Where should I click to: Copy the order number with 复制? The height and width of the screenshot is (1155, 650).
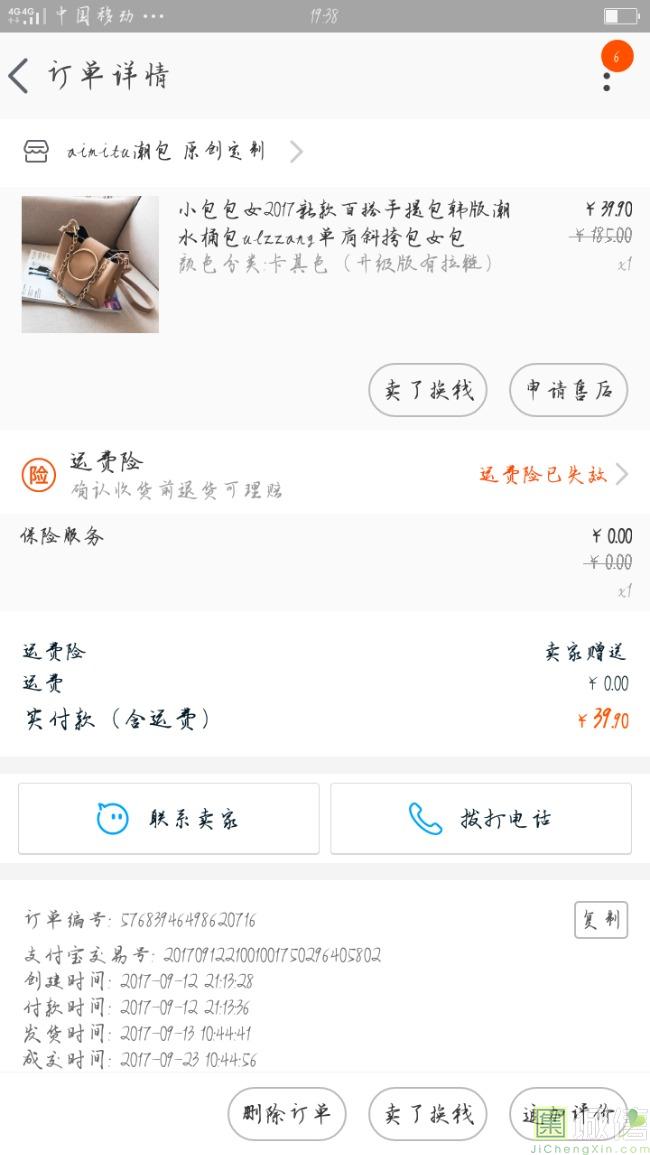click(600, 920)
